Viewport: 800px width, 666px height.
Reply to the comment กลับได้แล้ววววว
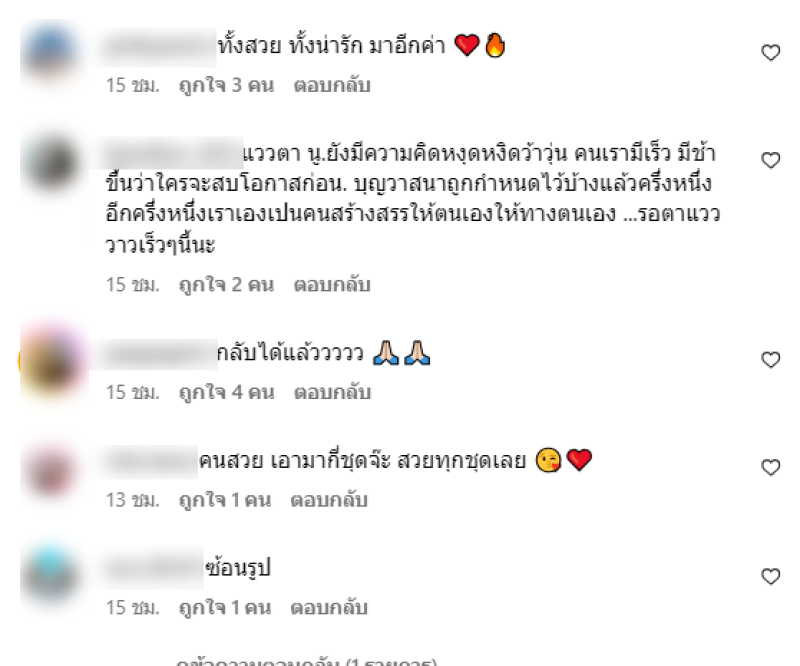pyautogui.click(x=331, y=393)
